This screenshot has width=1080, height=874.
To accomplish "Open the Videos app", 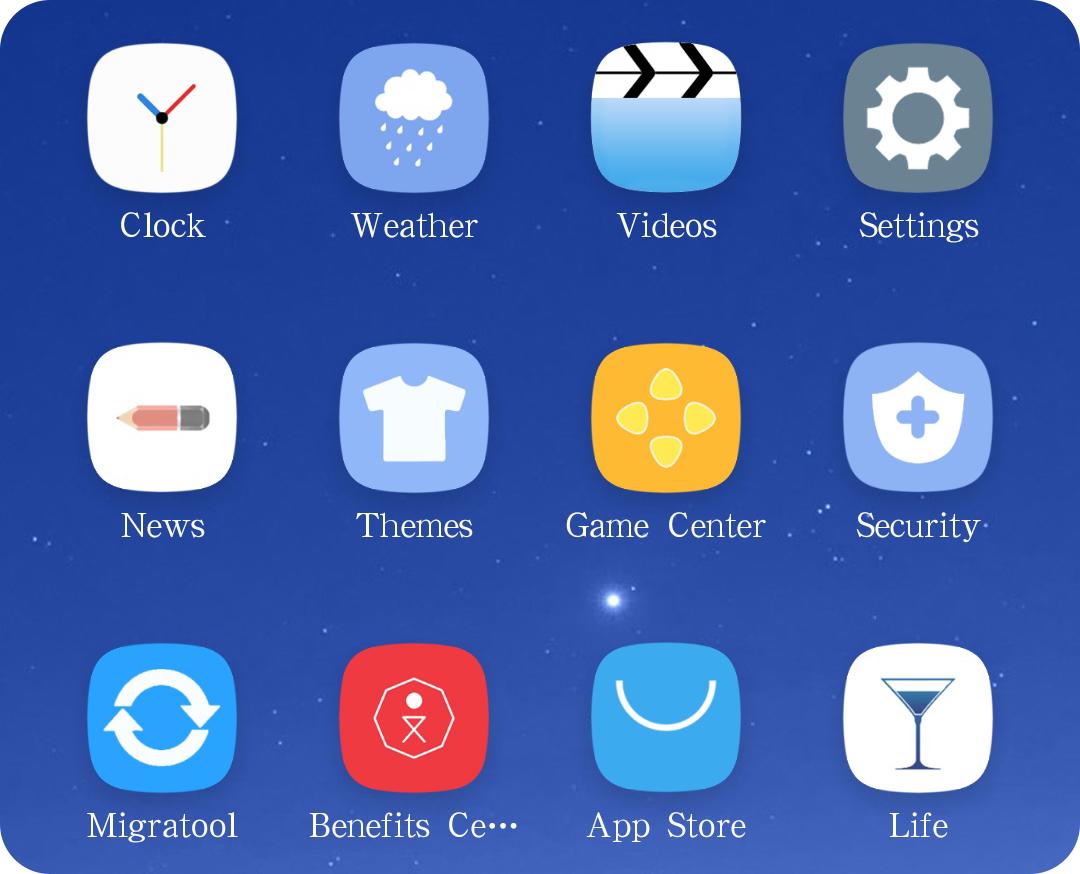I will [x=666, y=118].
